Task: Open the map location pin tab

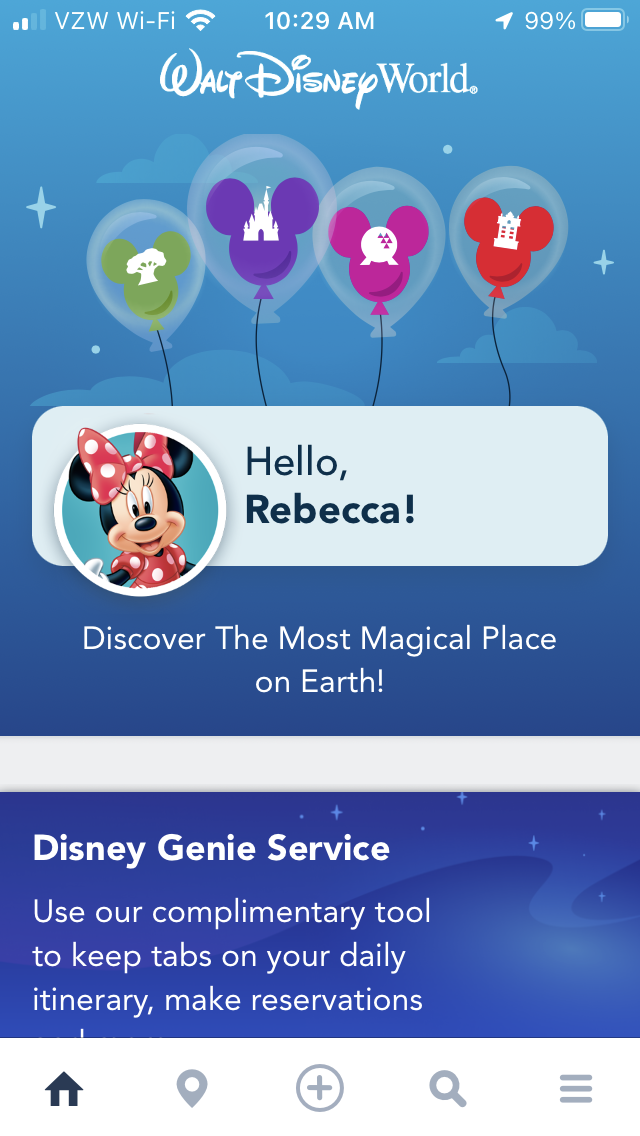Action: click(192, 1089)
